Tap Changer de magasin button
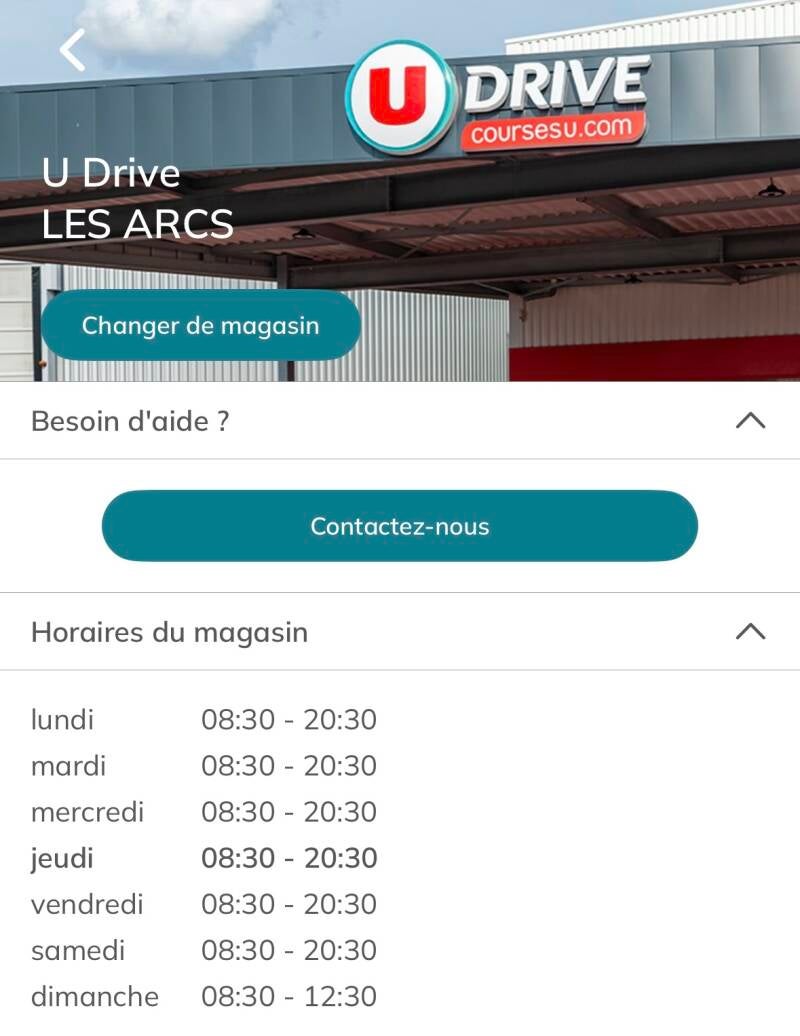Viewport: 800px width, 1036px height. pyautogui.click(x=200, y=326)
